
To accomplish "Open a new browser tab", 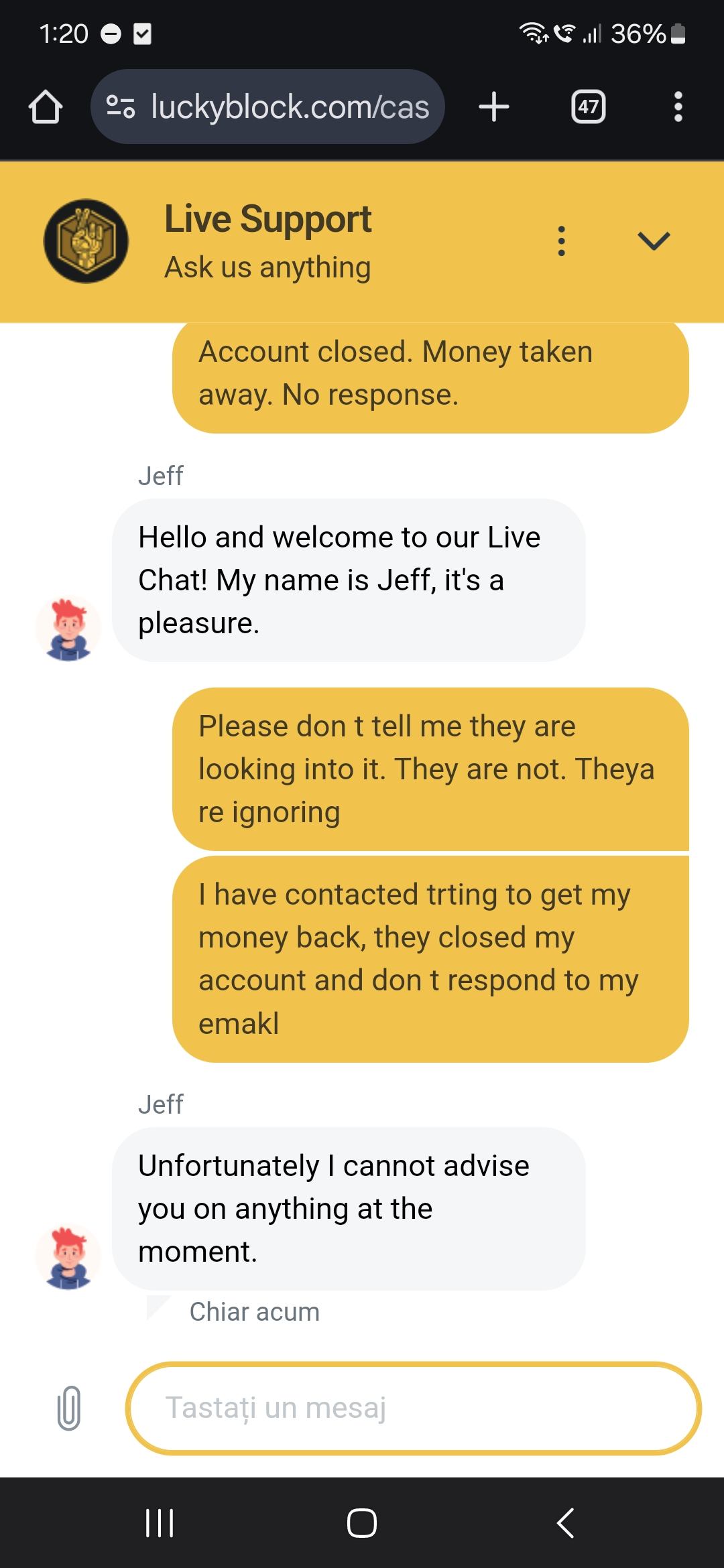I will coord(494,107).
